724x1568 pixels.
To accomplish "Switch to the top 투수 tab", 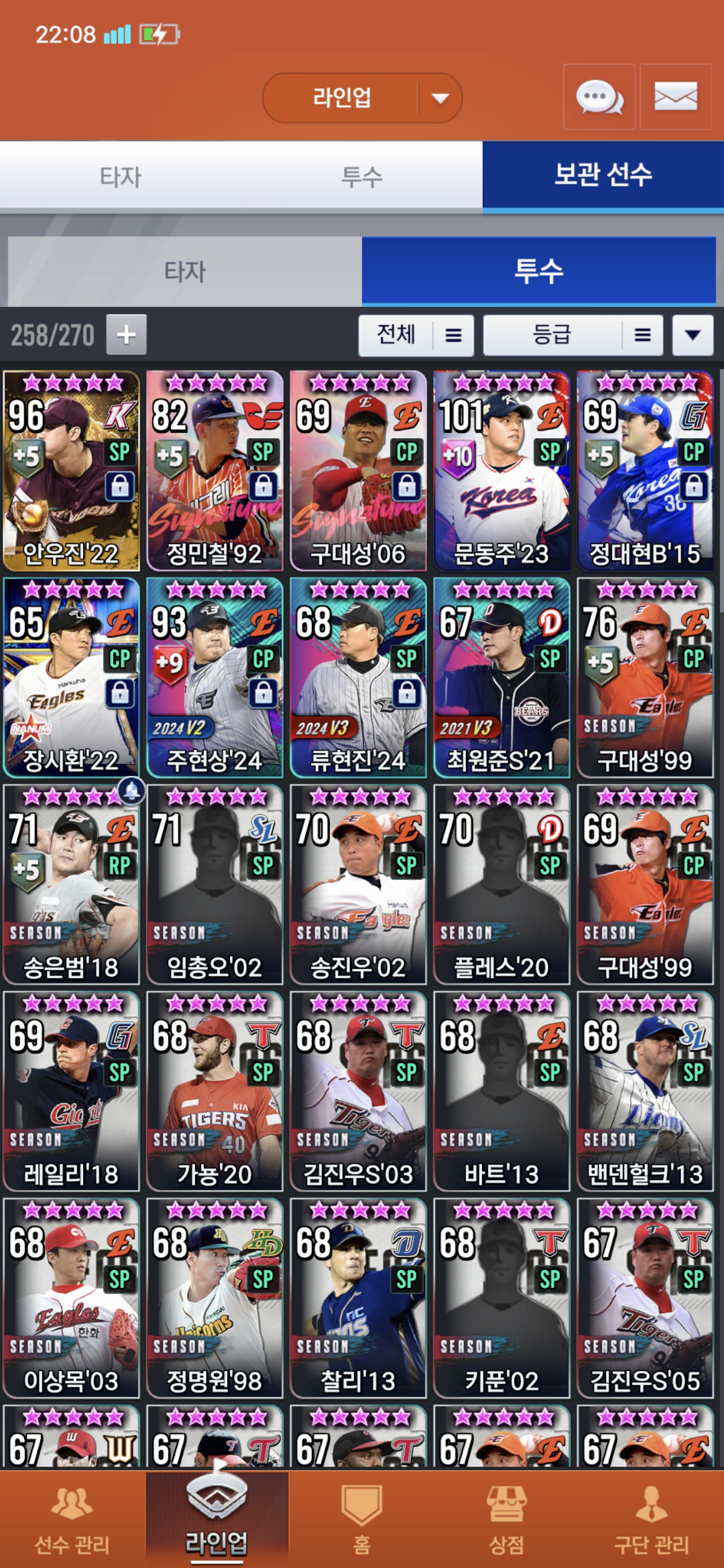I will click(361, 177).
